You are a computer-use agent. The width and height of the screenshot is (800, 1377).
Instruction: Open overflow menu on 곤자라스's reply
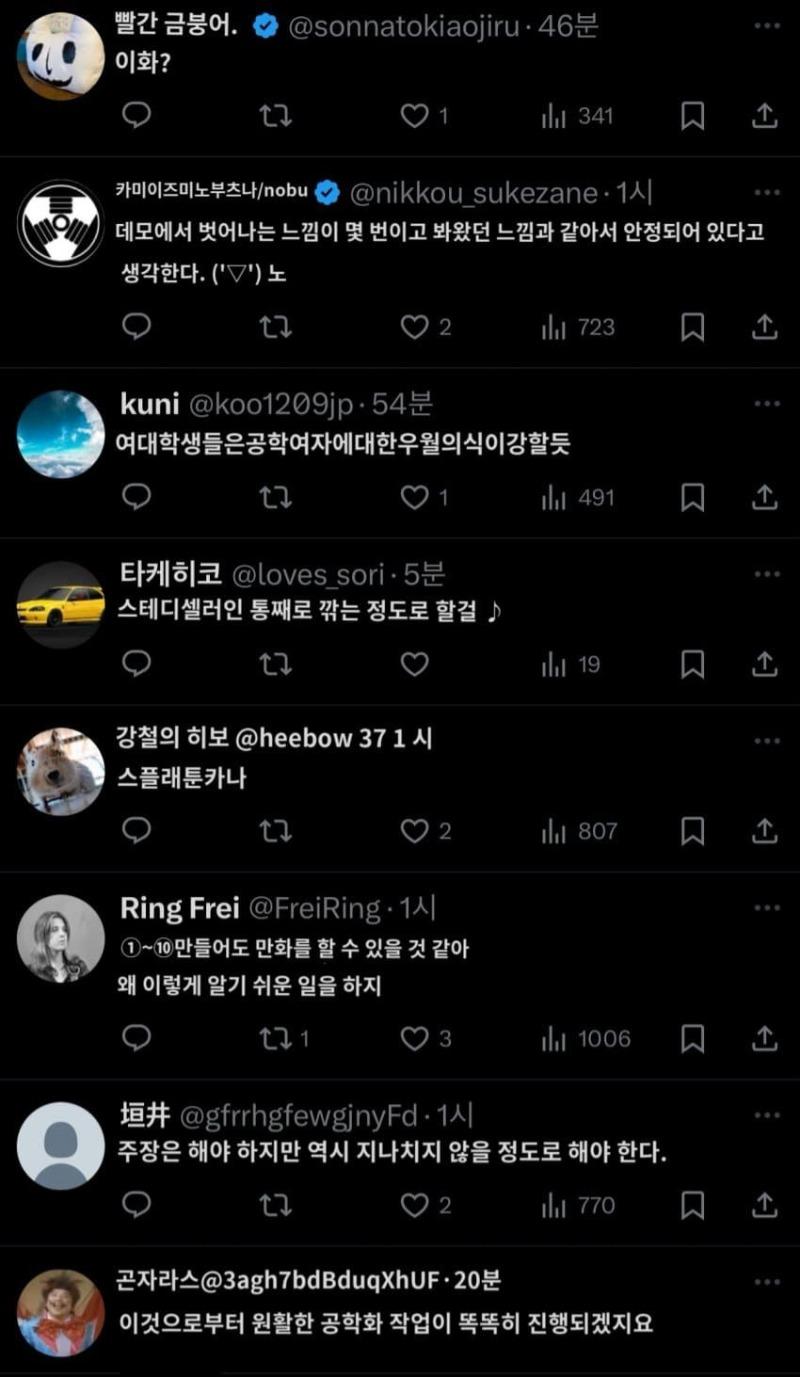766,1281
